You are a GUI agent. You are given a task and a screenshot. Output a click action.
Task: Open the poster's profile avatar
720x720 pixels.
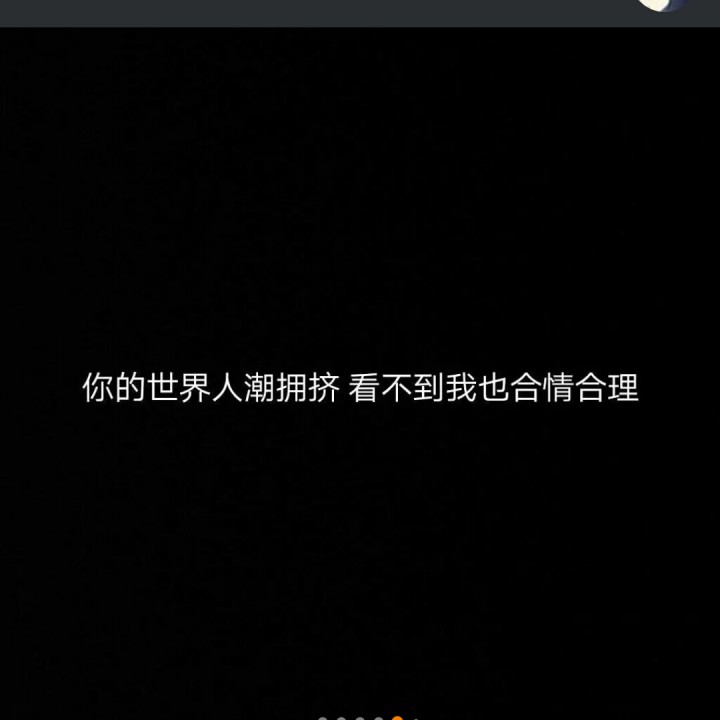coord(662,4)
